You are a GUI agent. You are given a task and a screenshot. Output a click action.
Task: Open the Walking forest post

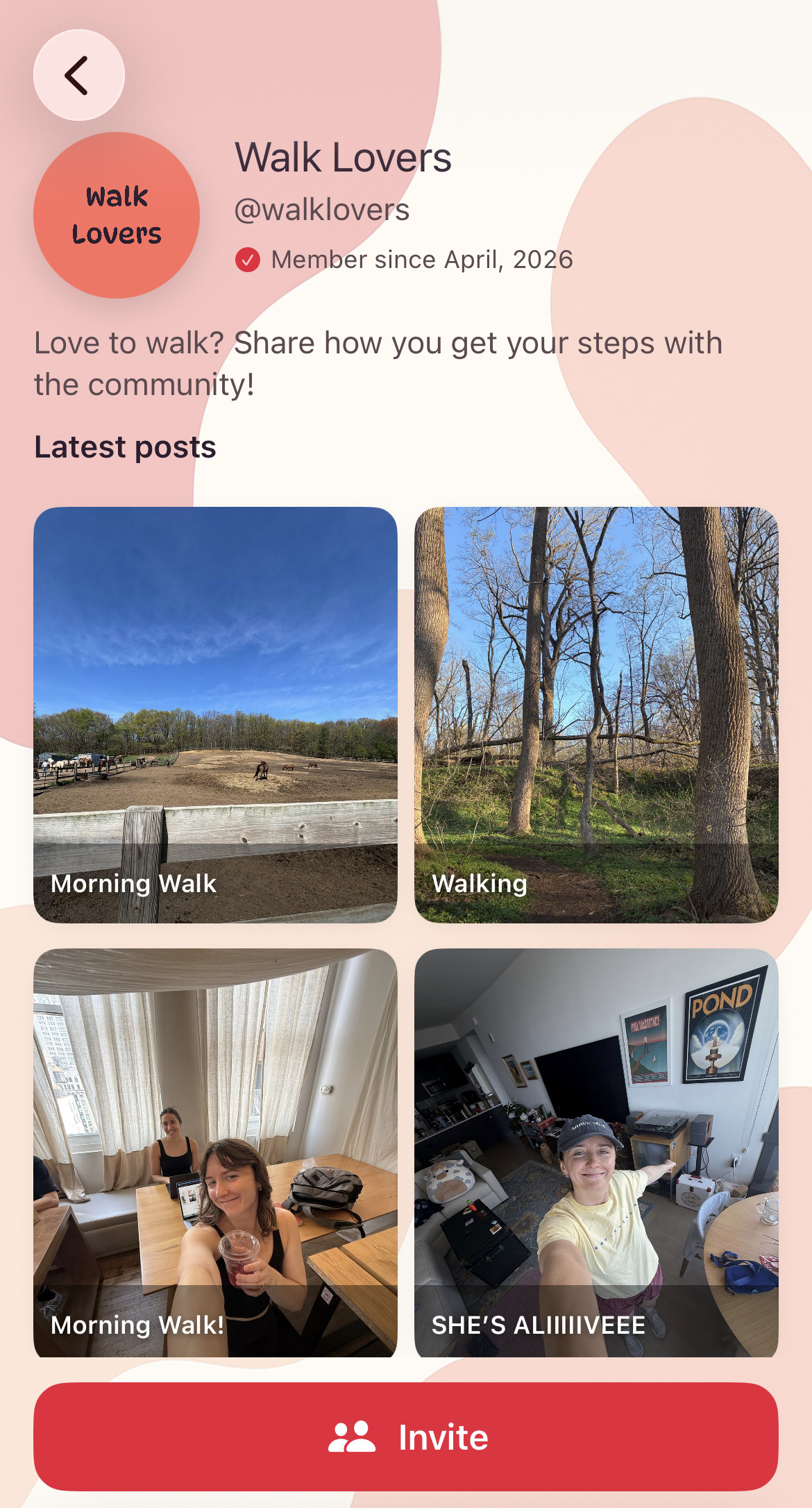[596, 714]
